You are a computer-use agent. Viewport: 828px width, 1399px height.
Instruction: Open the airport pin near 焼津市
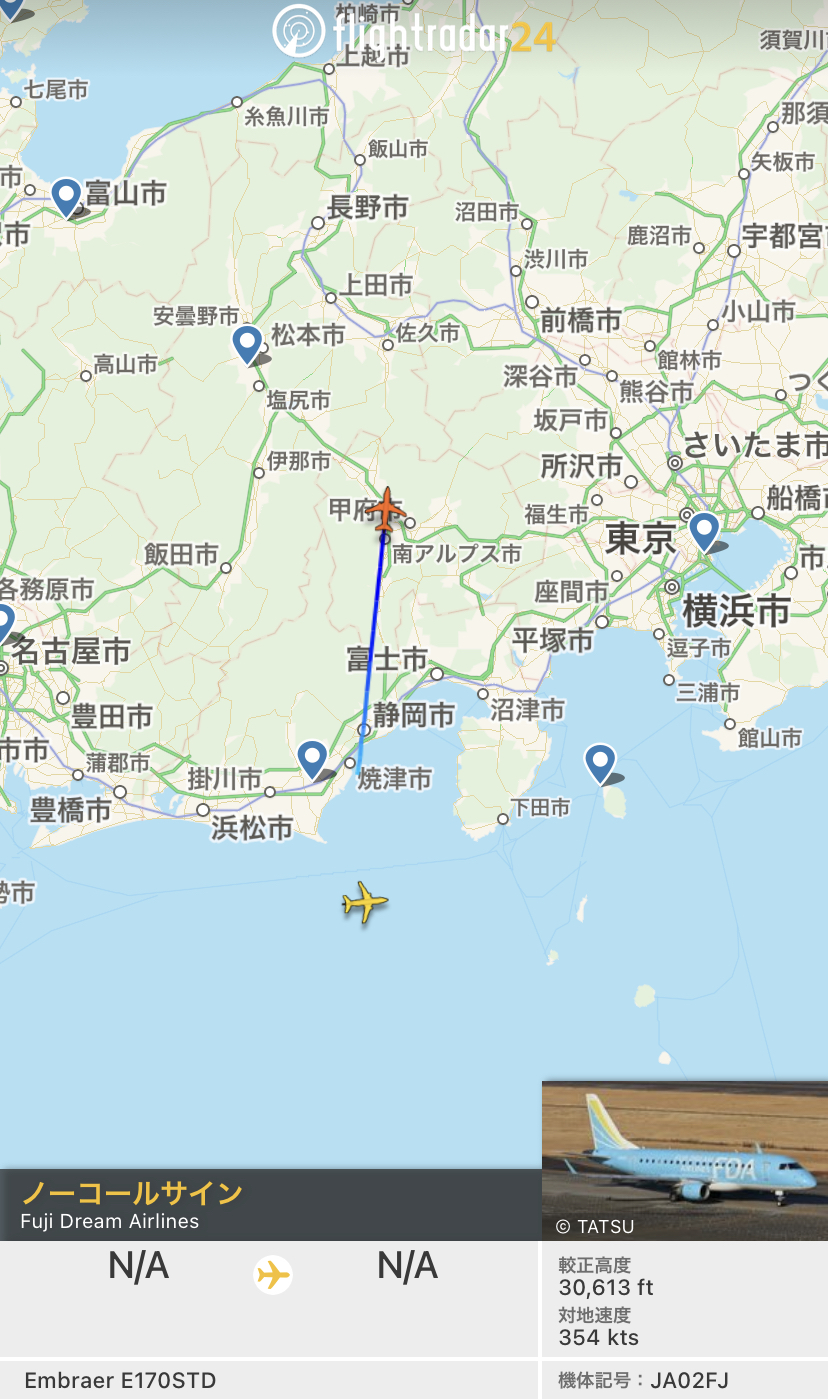tap(312, 760)
